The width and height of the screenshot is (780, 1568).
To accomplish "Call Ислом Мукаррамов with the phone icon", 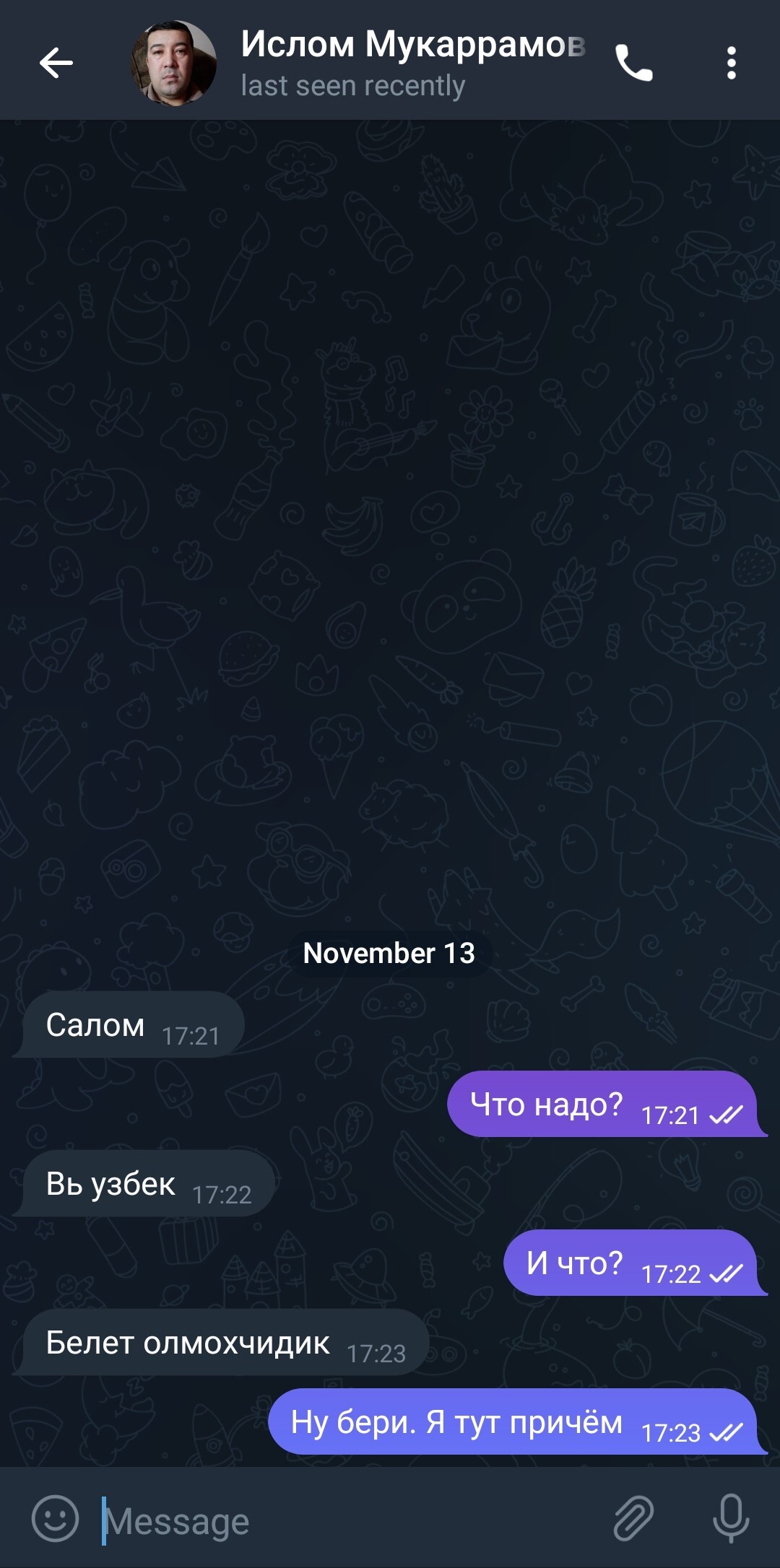I will tap(633, 63).
